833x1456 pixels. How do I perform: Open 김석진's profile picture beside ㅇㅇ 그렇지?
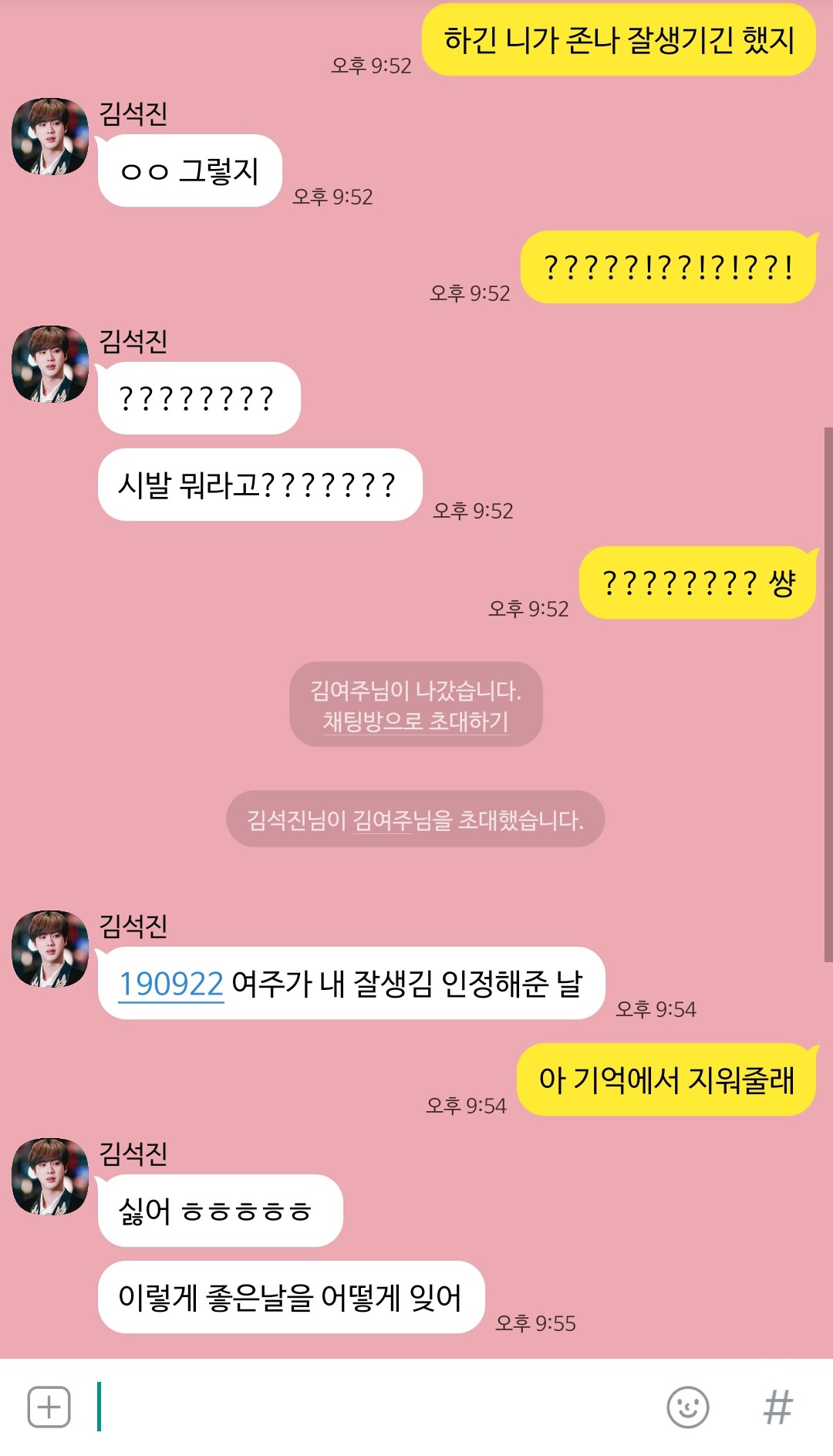pos(50,137)
